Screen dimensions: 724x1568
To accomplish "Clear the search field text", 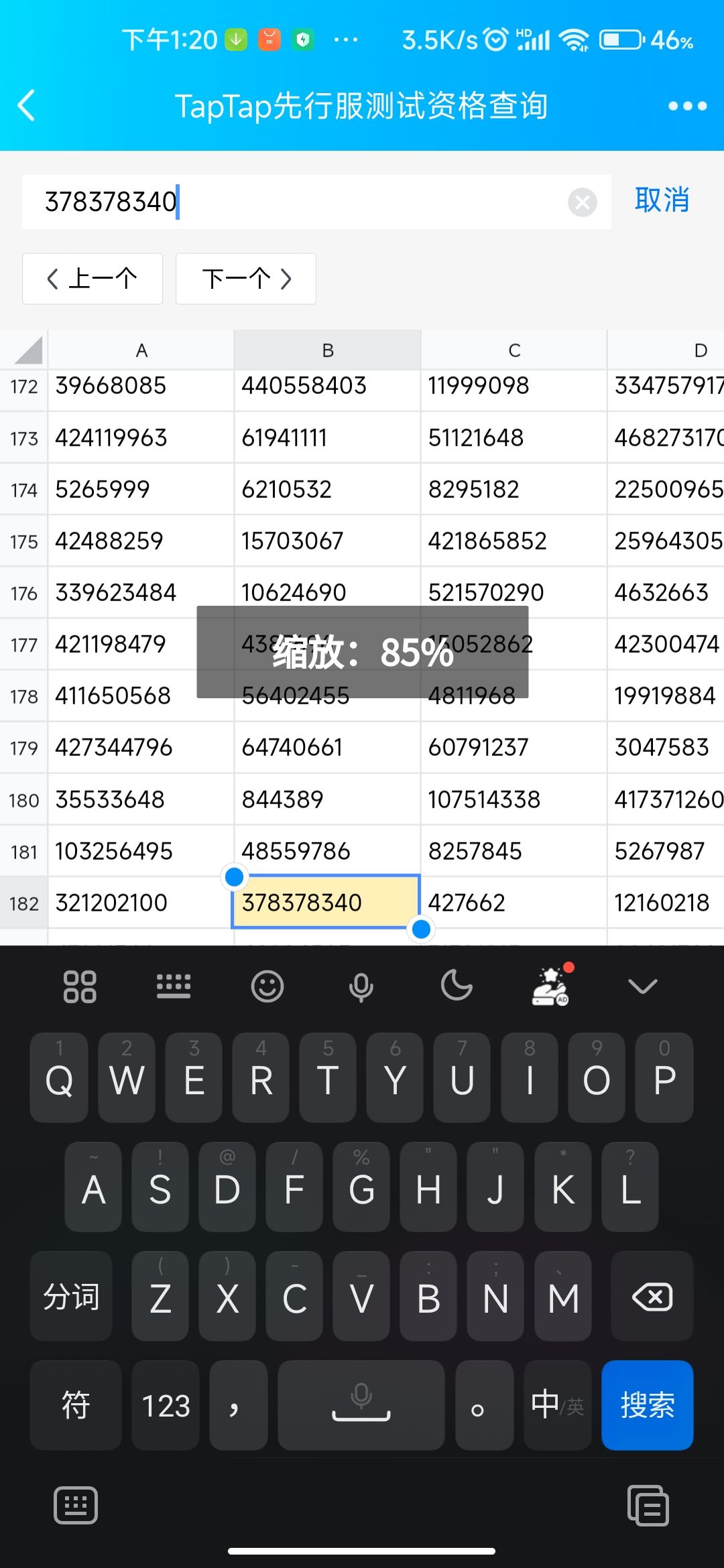I will tap(582, 202).
